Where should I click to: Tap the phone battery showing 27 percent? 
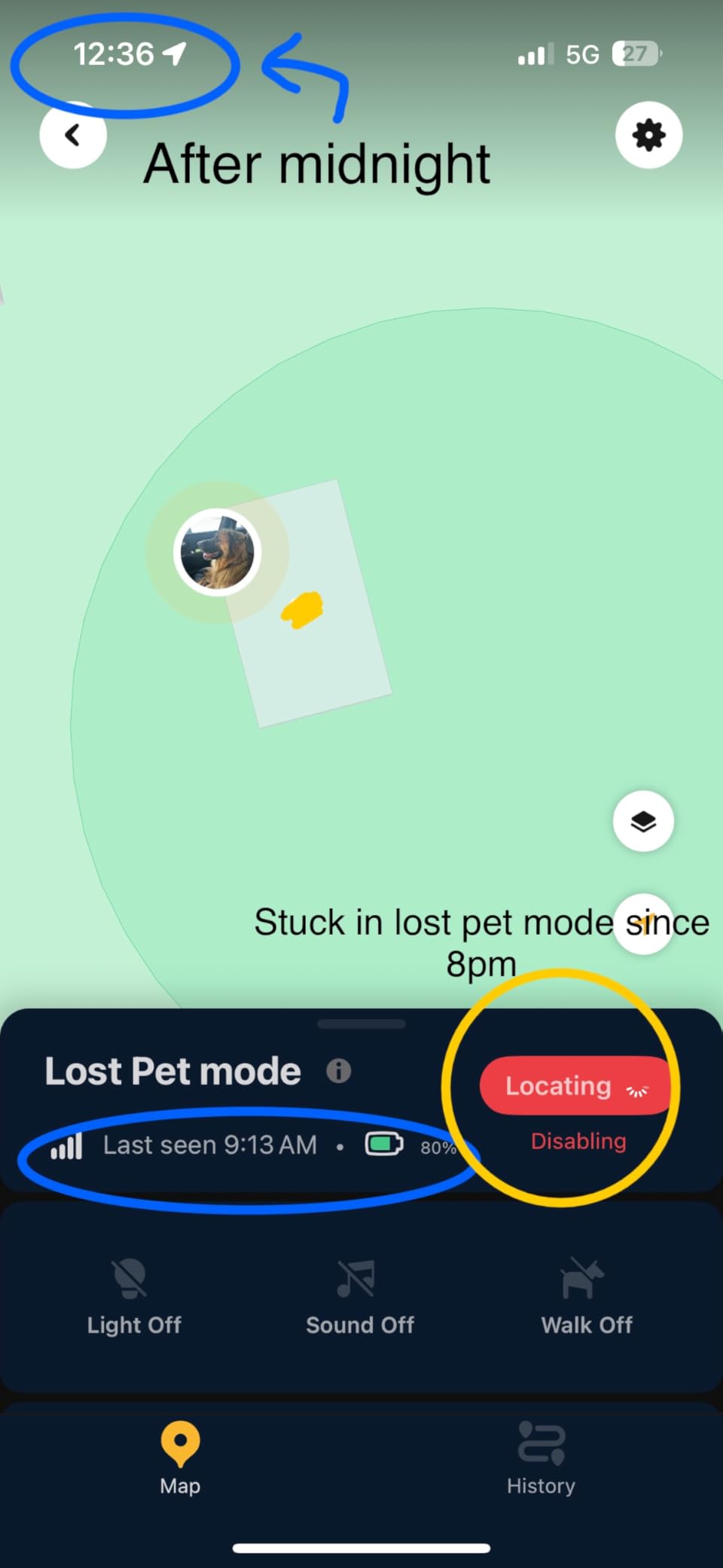[635, 53]
